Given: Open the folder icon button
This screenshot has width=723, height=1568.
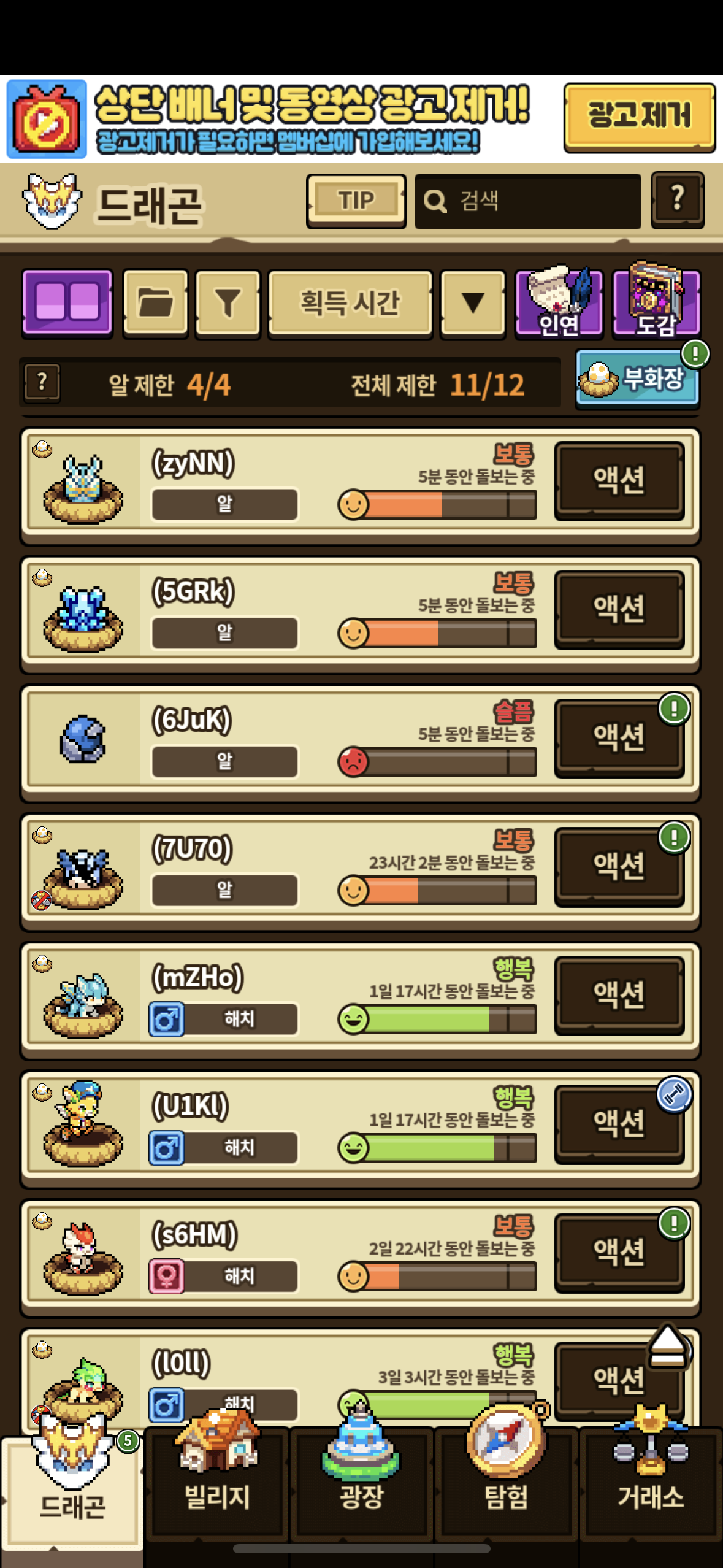Looking at the screenshot, I should point(155,303).
